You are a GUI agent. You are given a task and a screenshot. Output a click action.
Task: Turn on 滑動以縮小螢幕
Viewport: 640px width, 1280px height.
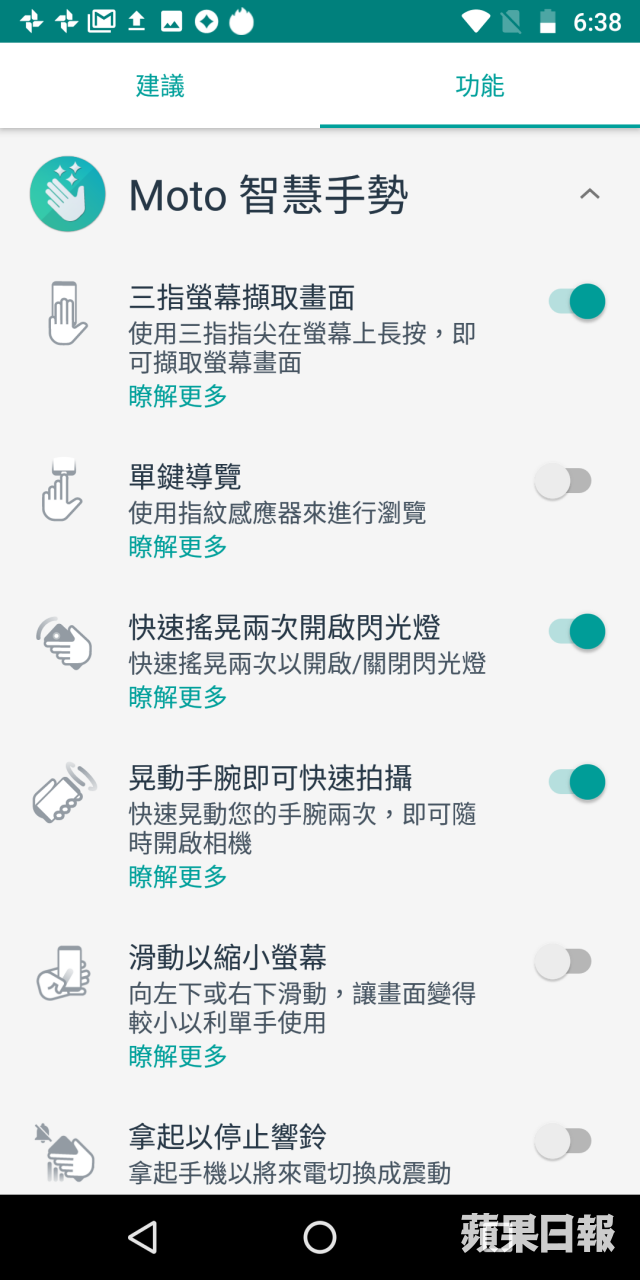[x=563, y=962]
